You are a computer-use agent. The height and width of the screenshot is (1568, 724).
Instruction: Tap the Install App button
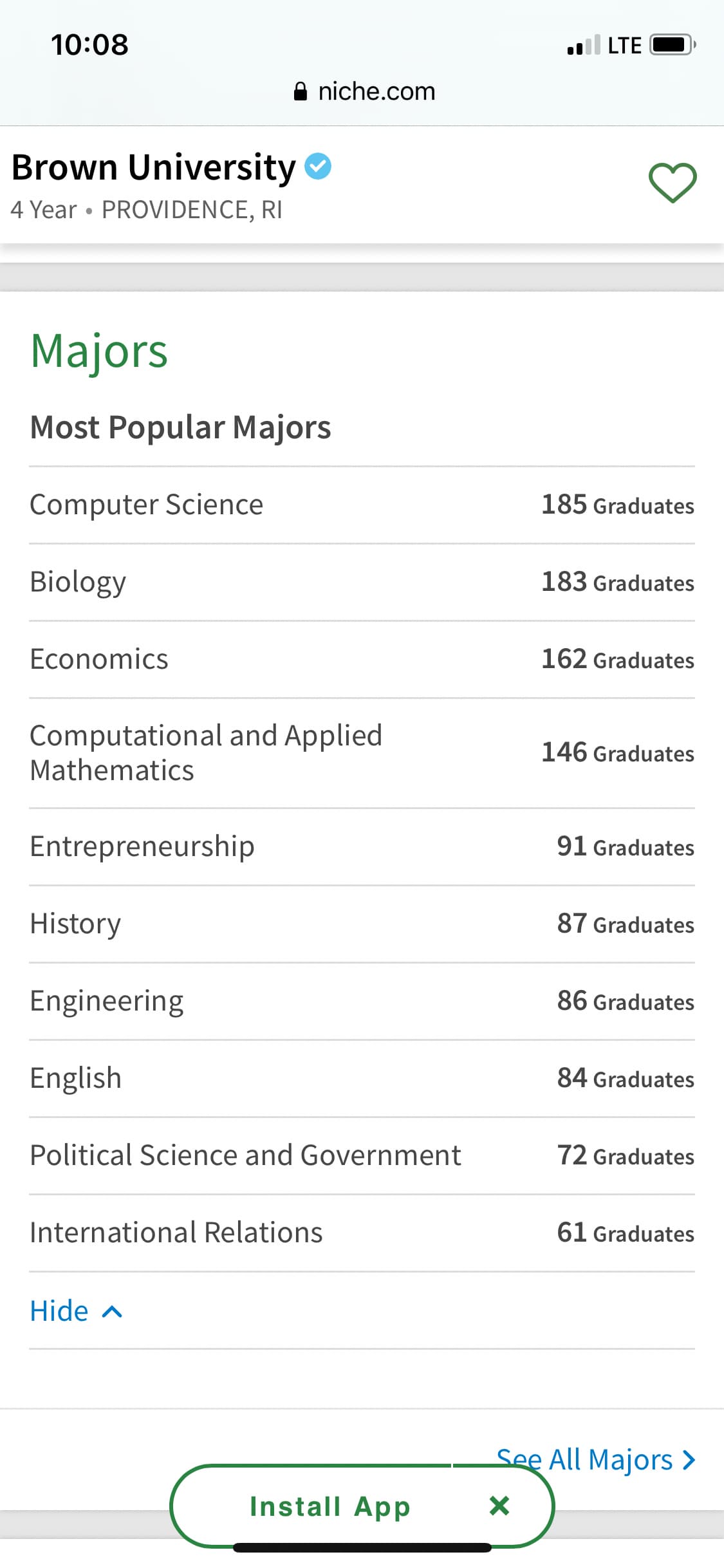tap(330, 1506)
